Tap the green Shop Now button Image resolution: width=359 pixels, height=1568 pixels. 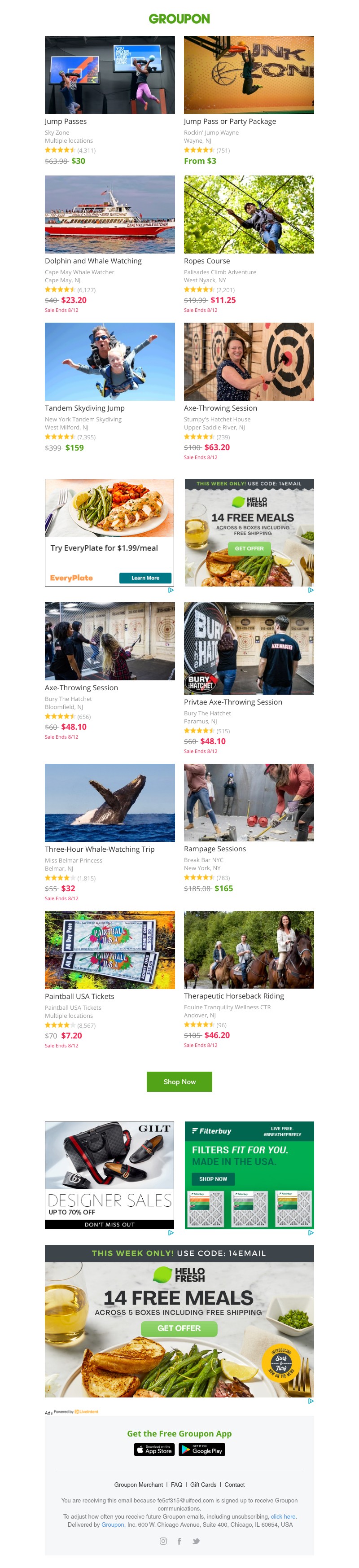[x=179, y=1082]
